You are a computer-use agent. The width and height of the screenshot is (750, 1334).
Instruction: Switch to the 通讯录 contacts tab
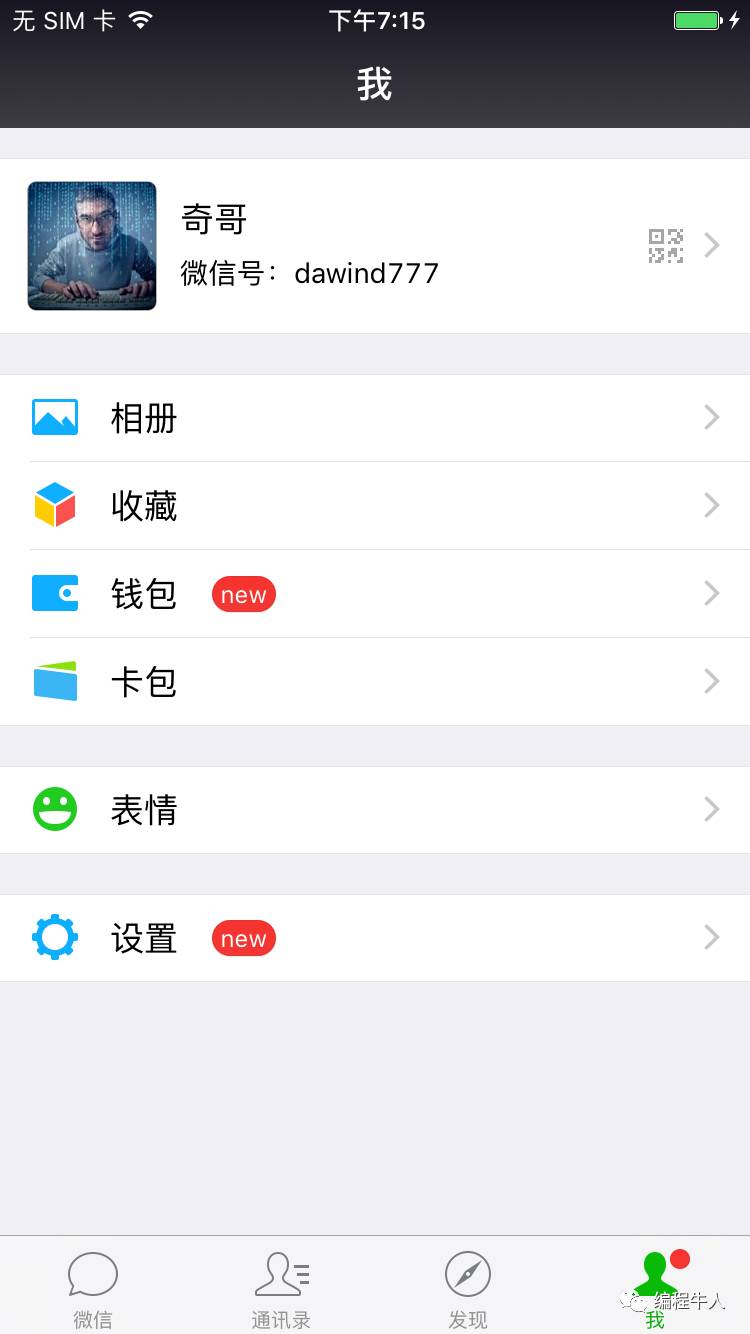[x=281, y=1288]
